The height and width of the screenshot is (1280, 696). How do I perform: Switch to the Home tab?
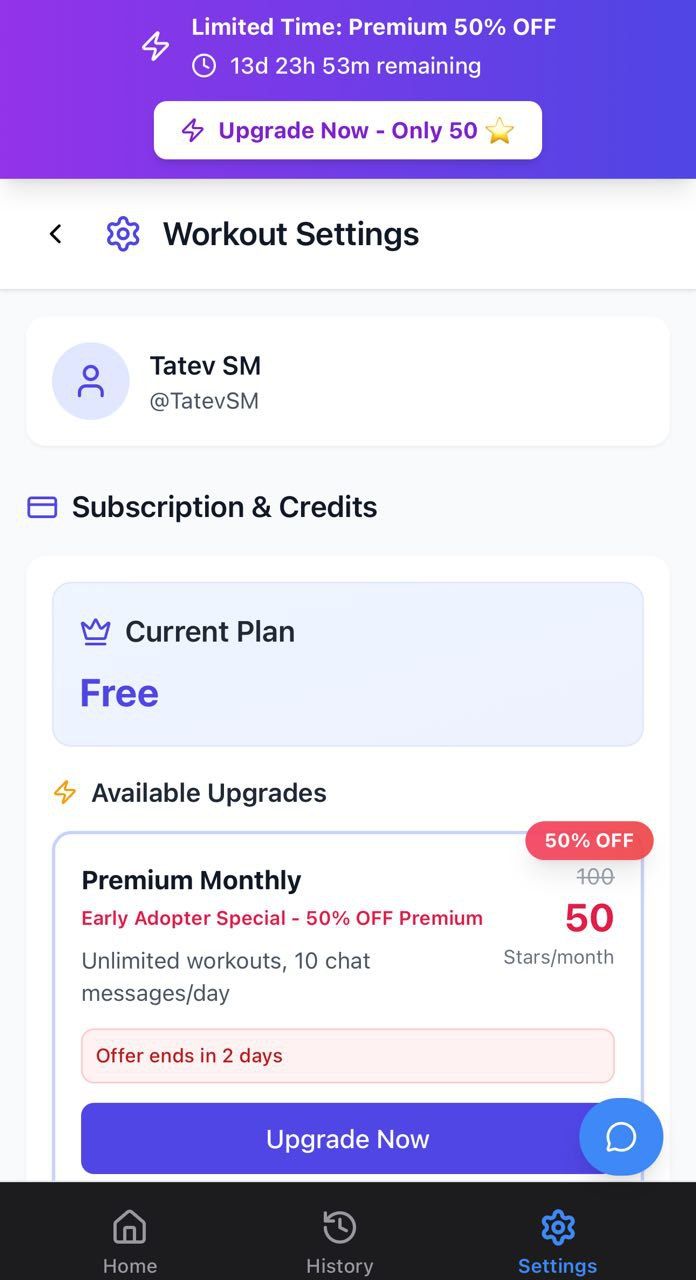click(130, 1240)
